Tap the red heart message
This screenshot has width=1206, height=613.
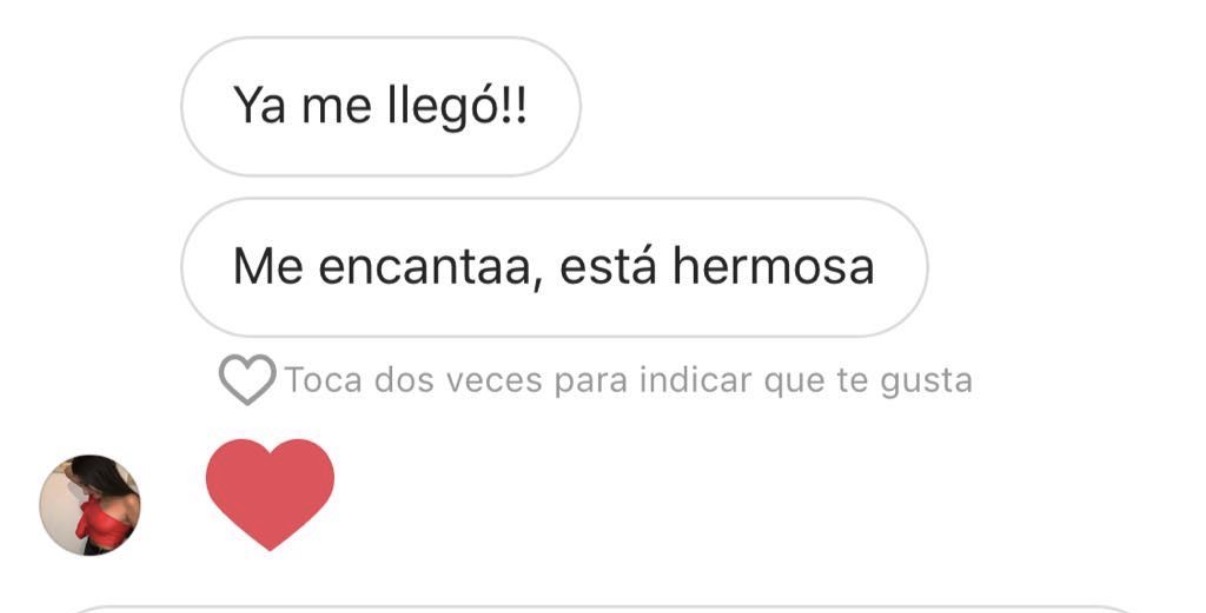tap(270, 494)
